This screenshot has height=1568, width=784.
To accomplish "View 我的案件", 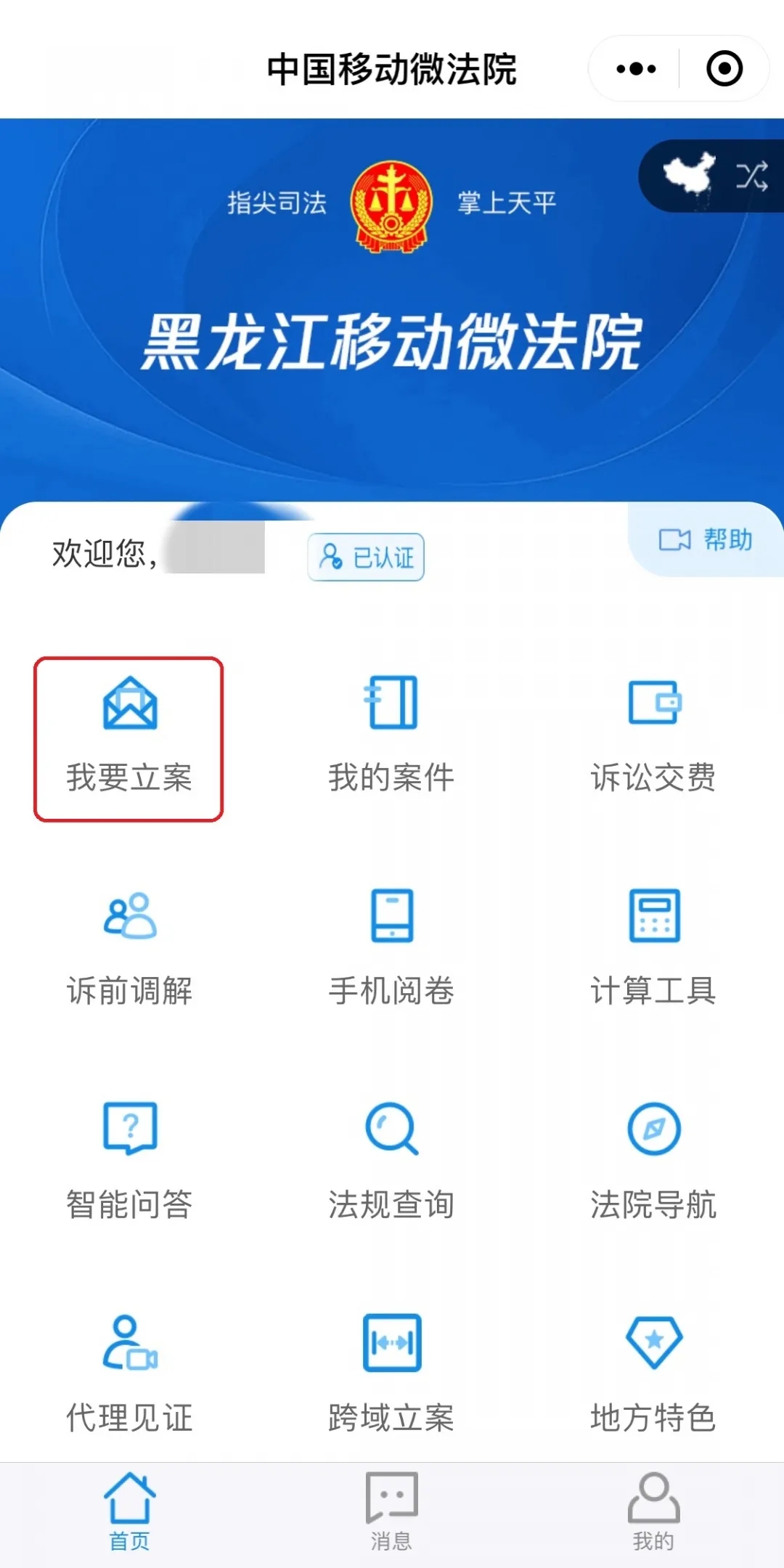I will [x=391, y=735].
